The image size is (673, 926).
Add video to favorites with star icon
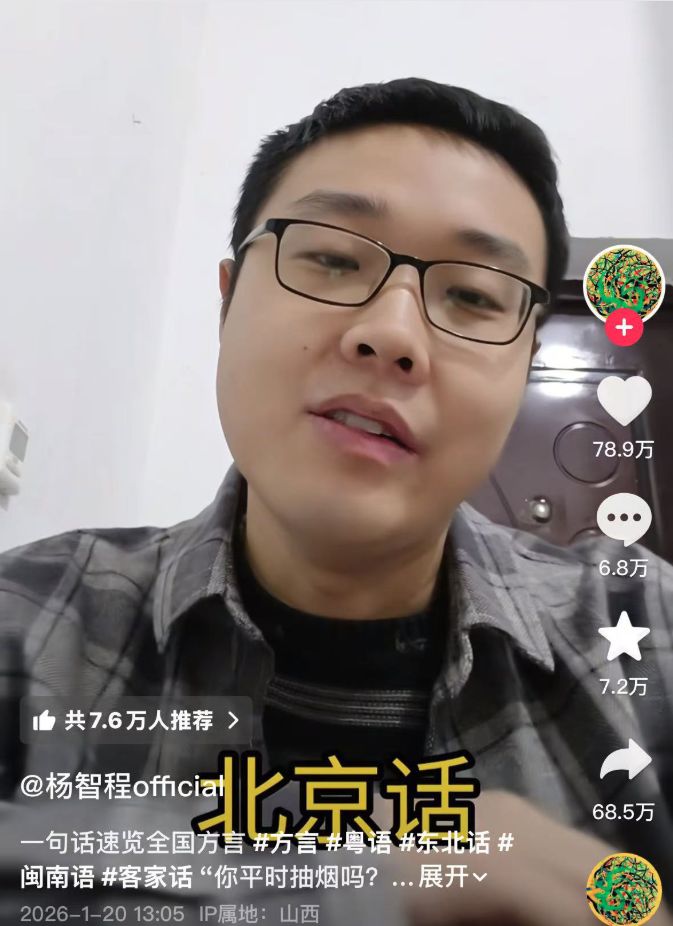(x=624, y=639)
